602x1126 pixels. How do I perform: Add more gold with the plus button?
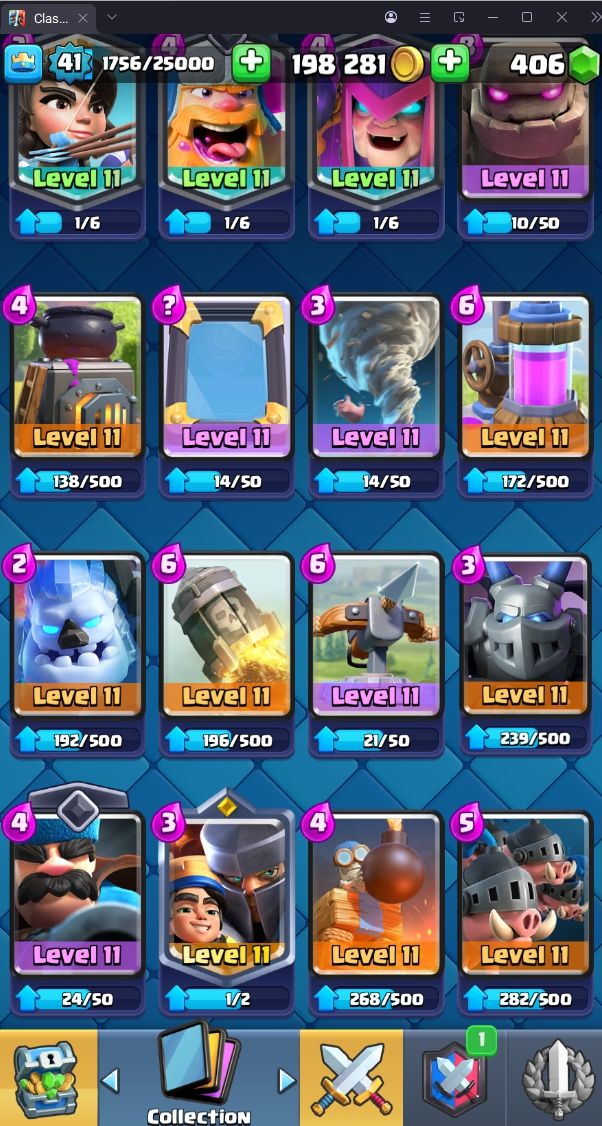(450, 63)
